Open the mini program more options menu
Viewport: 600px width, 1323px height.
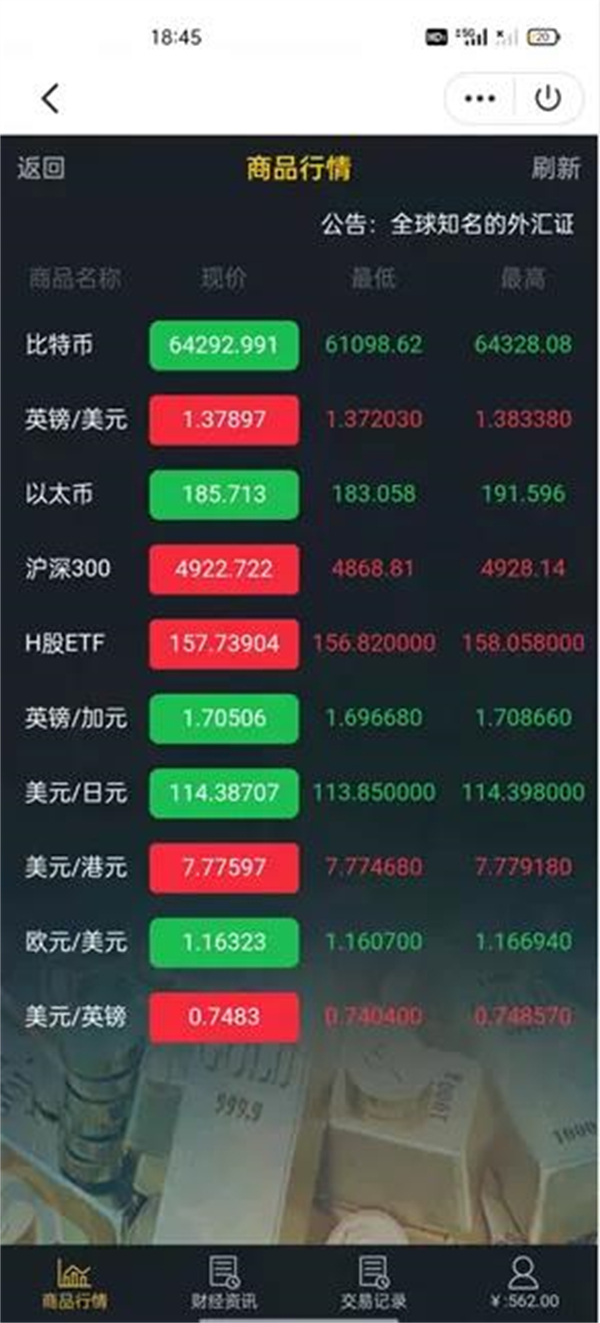tap(480, 98)
